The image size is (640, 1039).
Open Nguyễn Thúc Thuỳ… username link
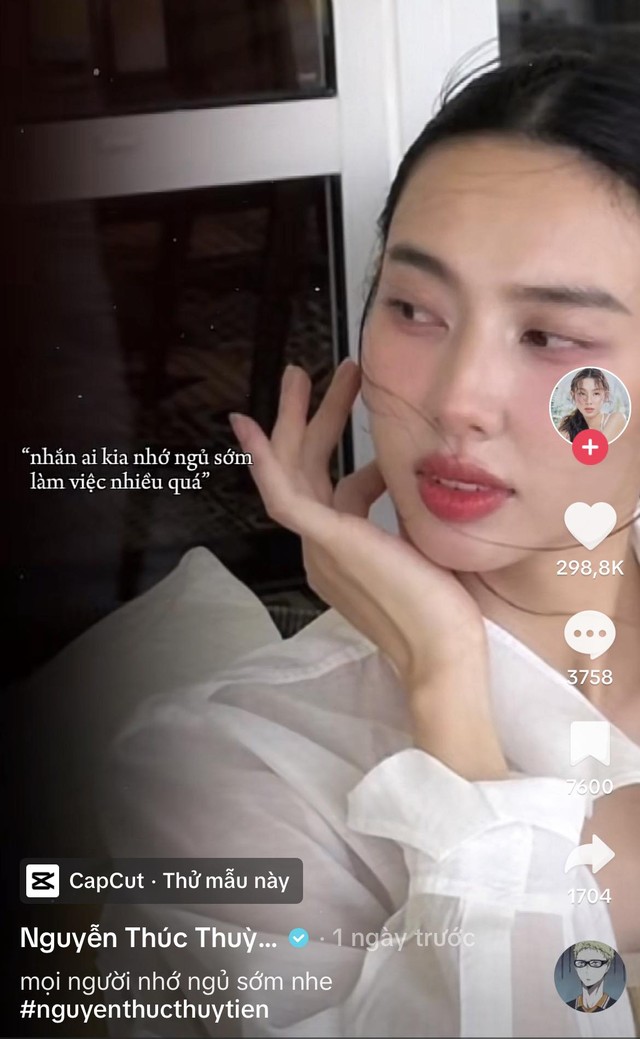click(x=148, y=938)
